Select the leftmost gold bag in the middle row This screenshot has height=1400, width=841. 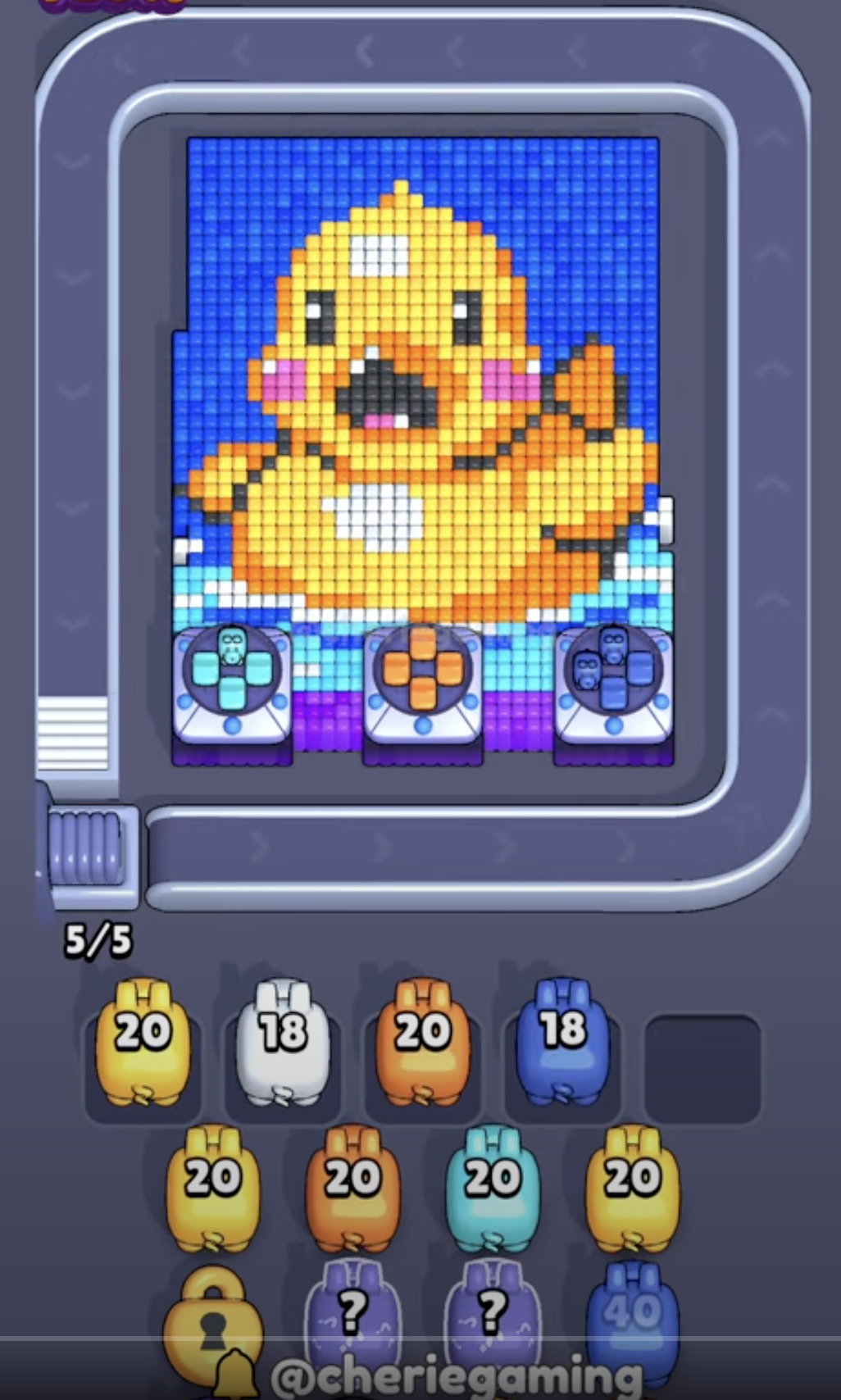210,1184
